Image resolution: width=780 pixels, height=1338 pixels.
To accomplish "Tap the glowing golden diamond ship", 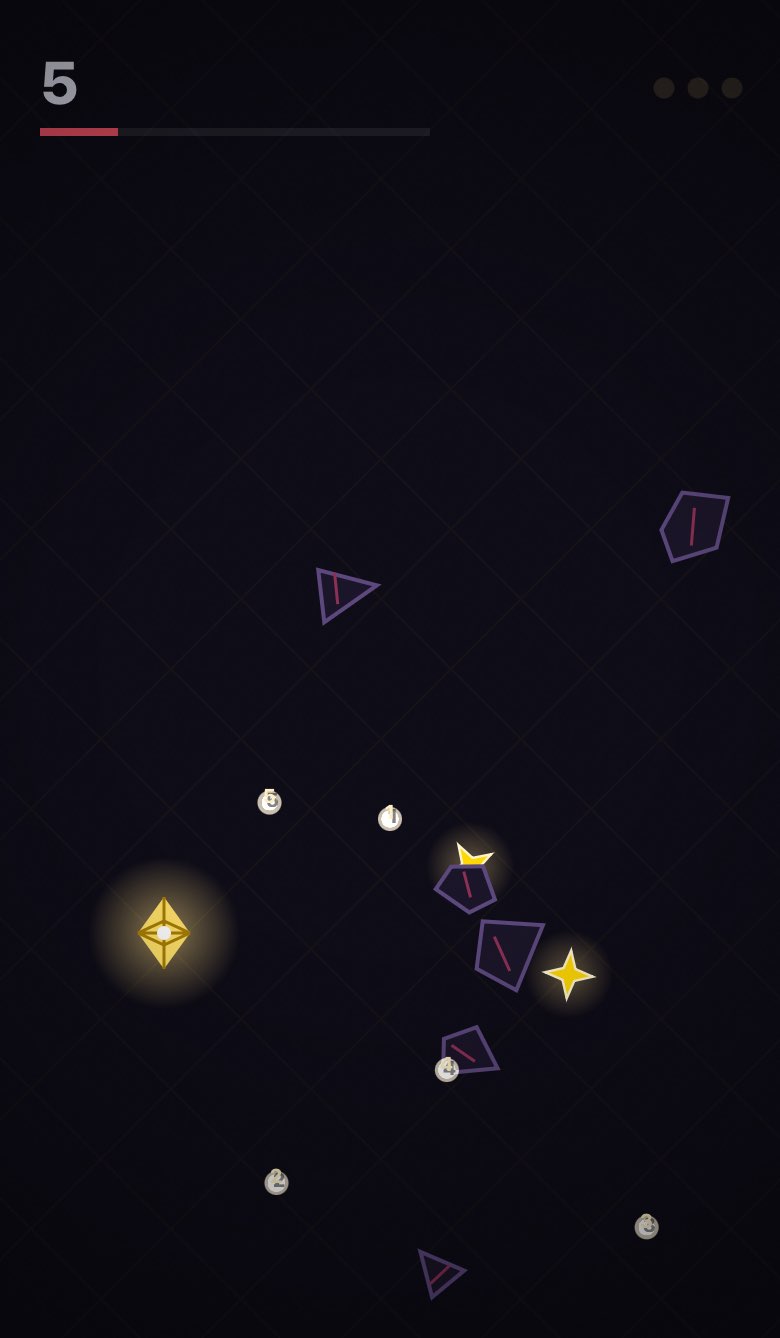I will pyautogui.click(x=164, y=933).
